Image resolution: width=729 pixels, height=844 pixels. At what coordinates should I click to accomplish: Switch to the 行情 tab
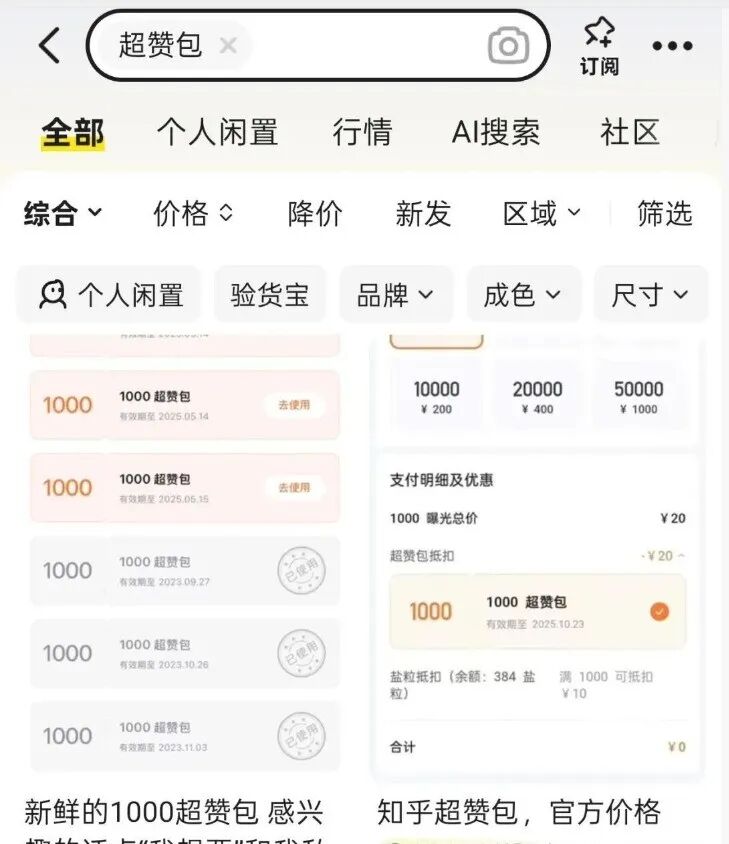point(362,132)
